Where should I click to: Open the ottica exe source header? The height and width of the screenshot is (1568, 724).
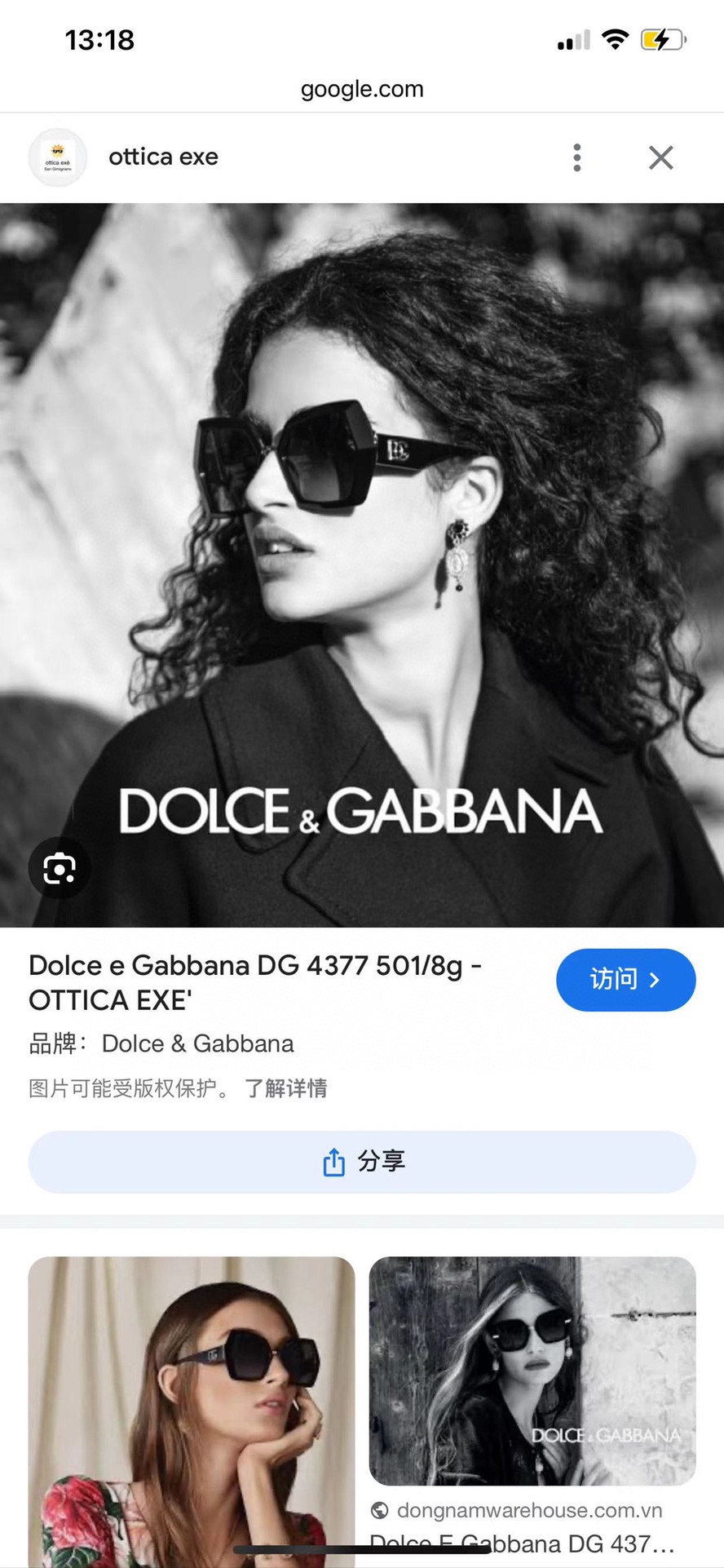[163, 157]
